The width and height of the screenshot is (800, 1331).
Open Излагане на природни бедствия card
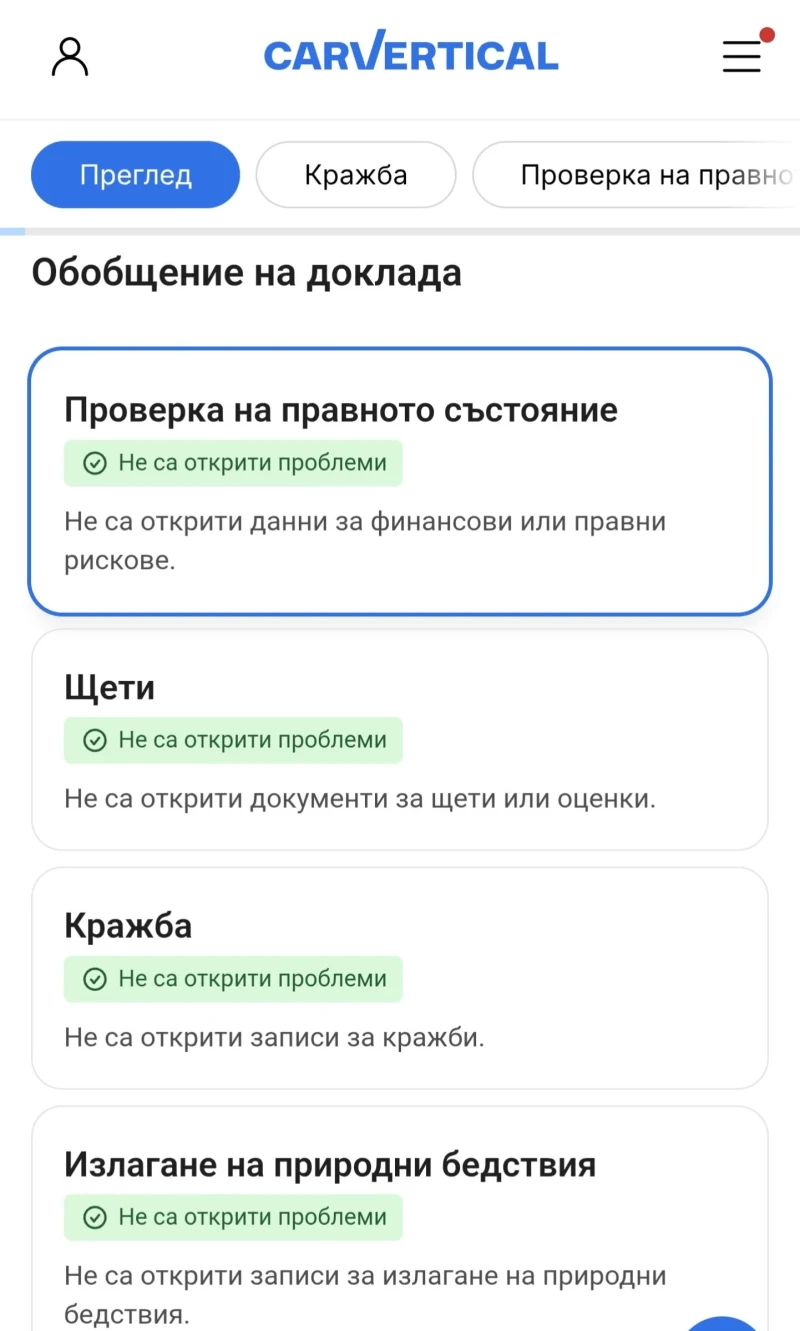coord(400,1218)
